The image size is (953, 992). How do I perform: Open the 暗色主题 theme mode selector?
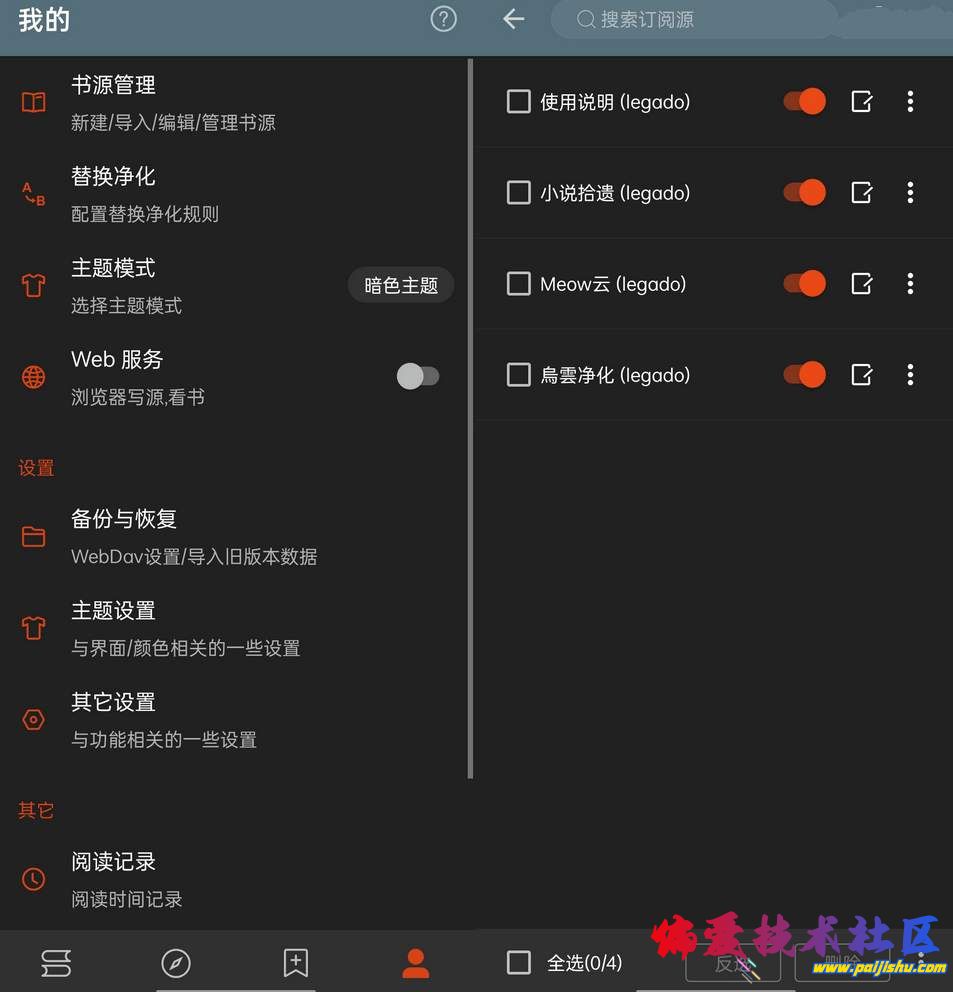(x=400, y=285)
